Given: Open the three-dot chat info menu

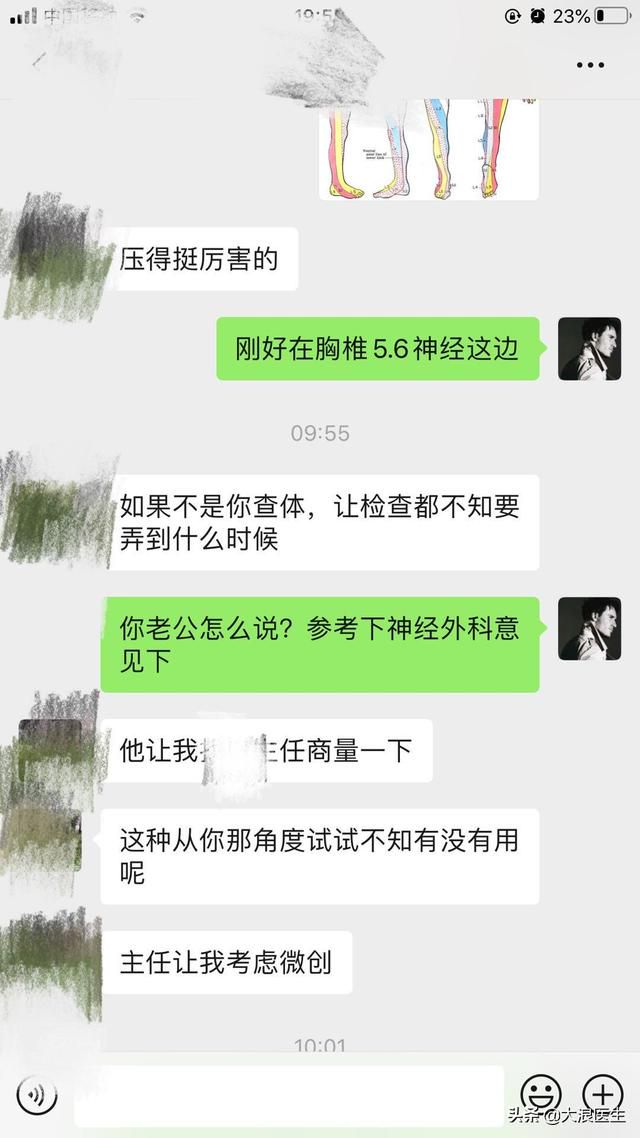Looking at the screenshot, I should 590,65.
